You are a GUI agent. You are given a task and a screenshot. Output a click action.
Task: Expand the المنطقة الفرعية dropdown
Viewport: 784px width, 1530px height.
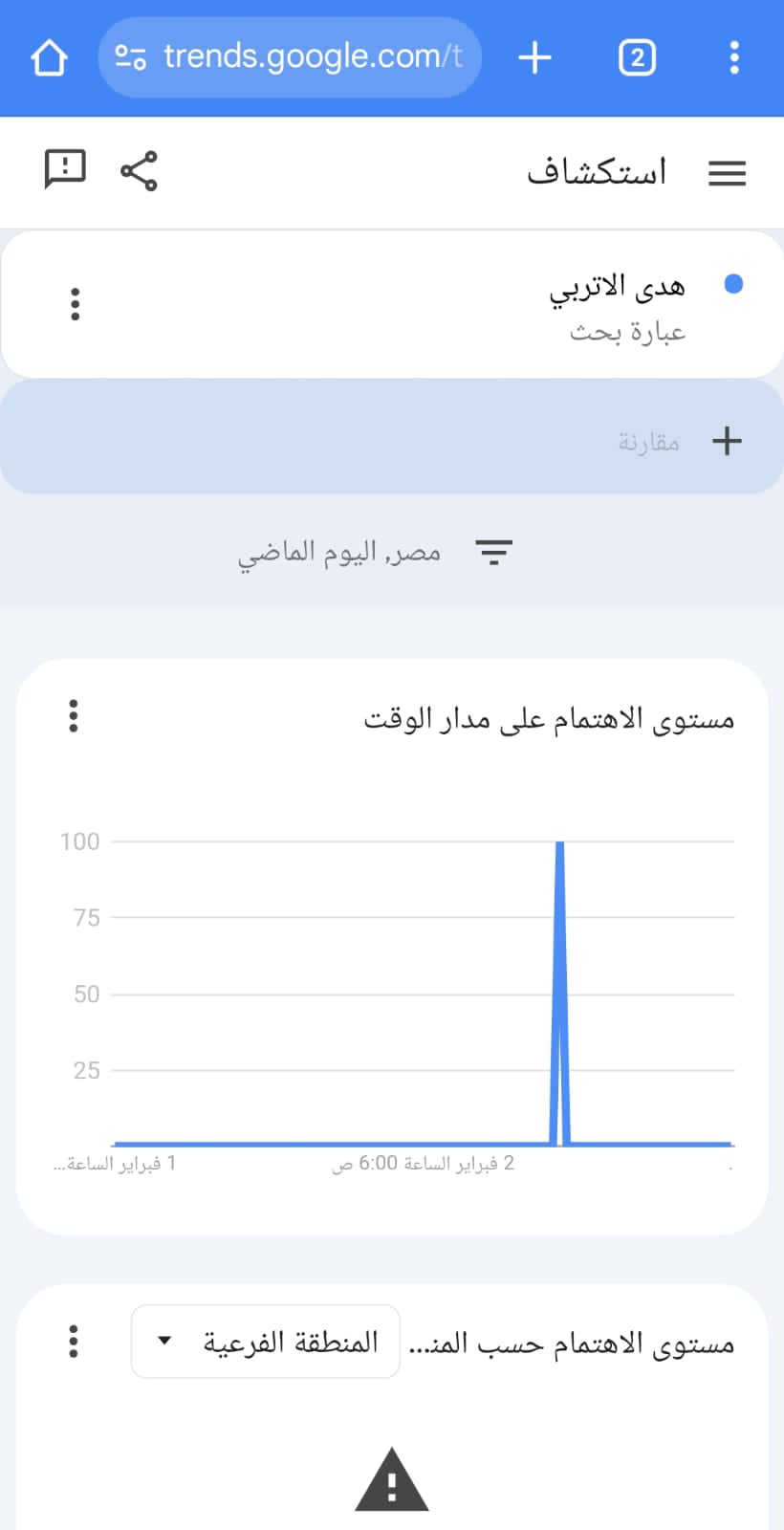point(265,1341)
